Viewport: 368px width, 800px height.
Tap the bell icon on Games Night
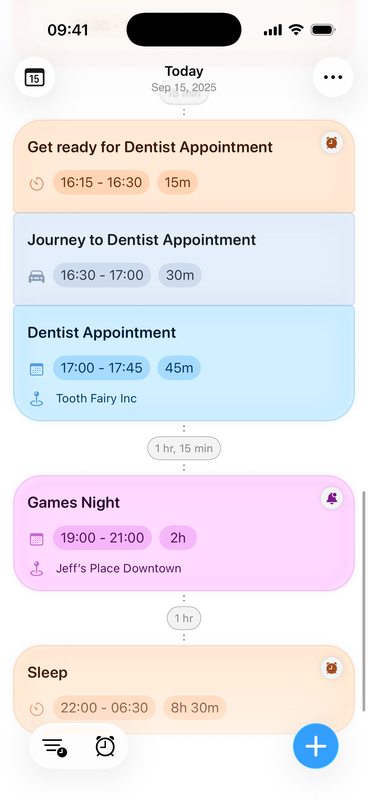tap(332, 498)
